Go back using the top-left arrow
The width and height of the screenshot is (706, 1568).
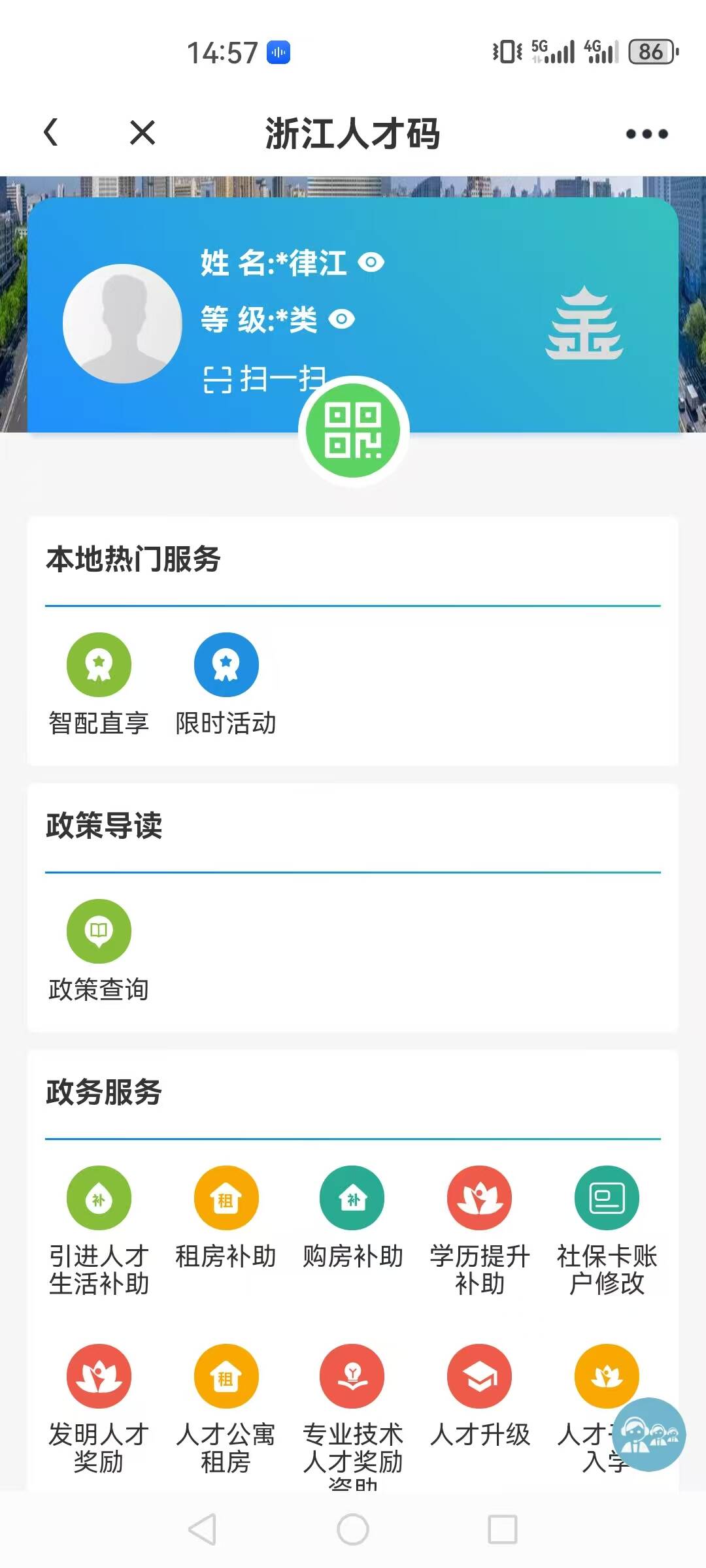click(50, 133)
